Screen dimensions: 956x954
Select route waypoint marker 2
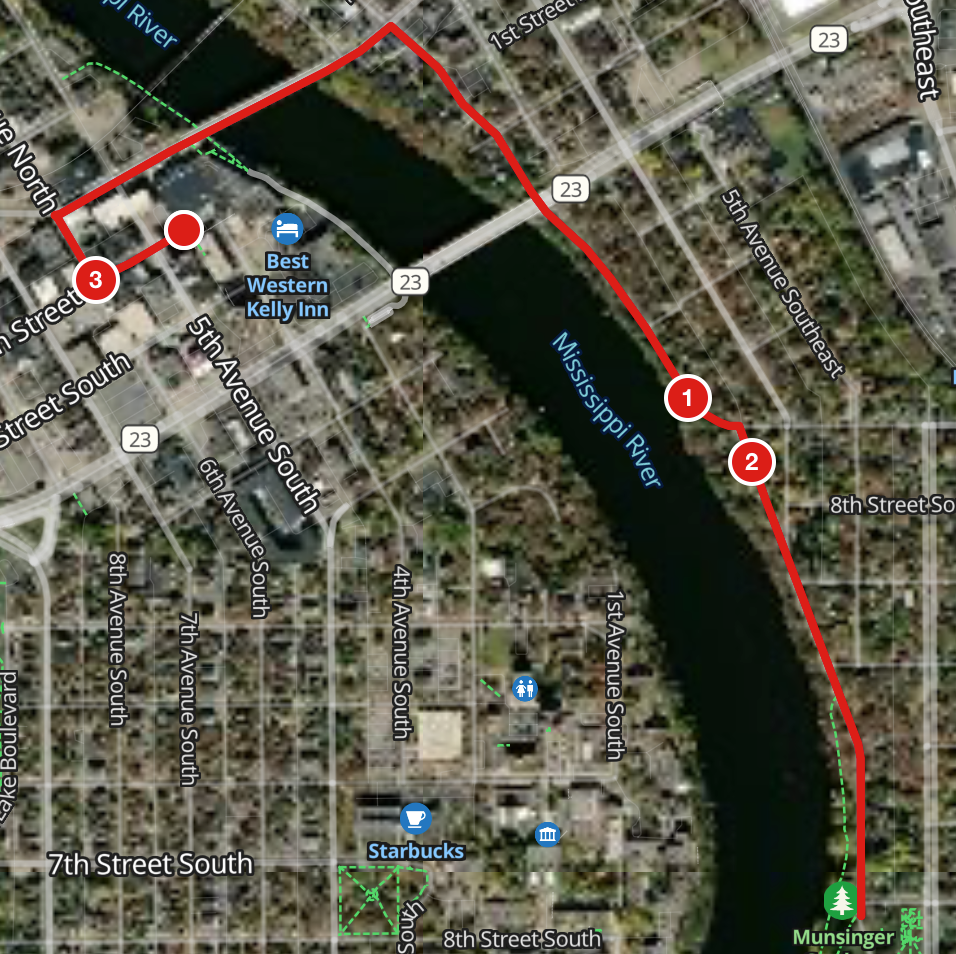tap(752, 462)
